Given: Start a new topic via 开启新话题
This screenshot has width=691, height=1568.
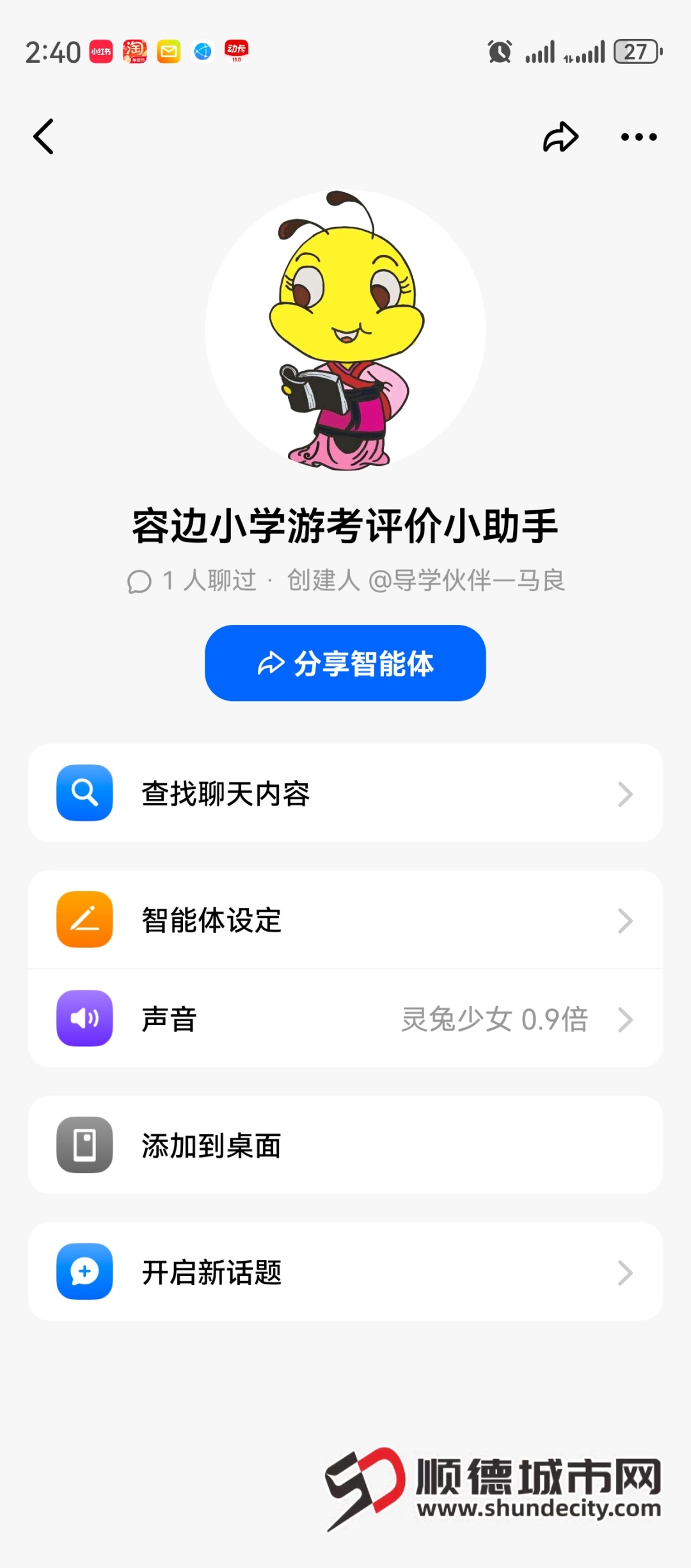Looking at the screenshot, I should coord(345,1272).
